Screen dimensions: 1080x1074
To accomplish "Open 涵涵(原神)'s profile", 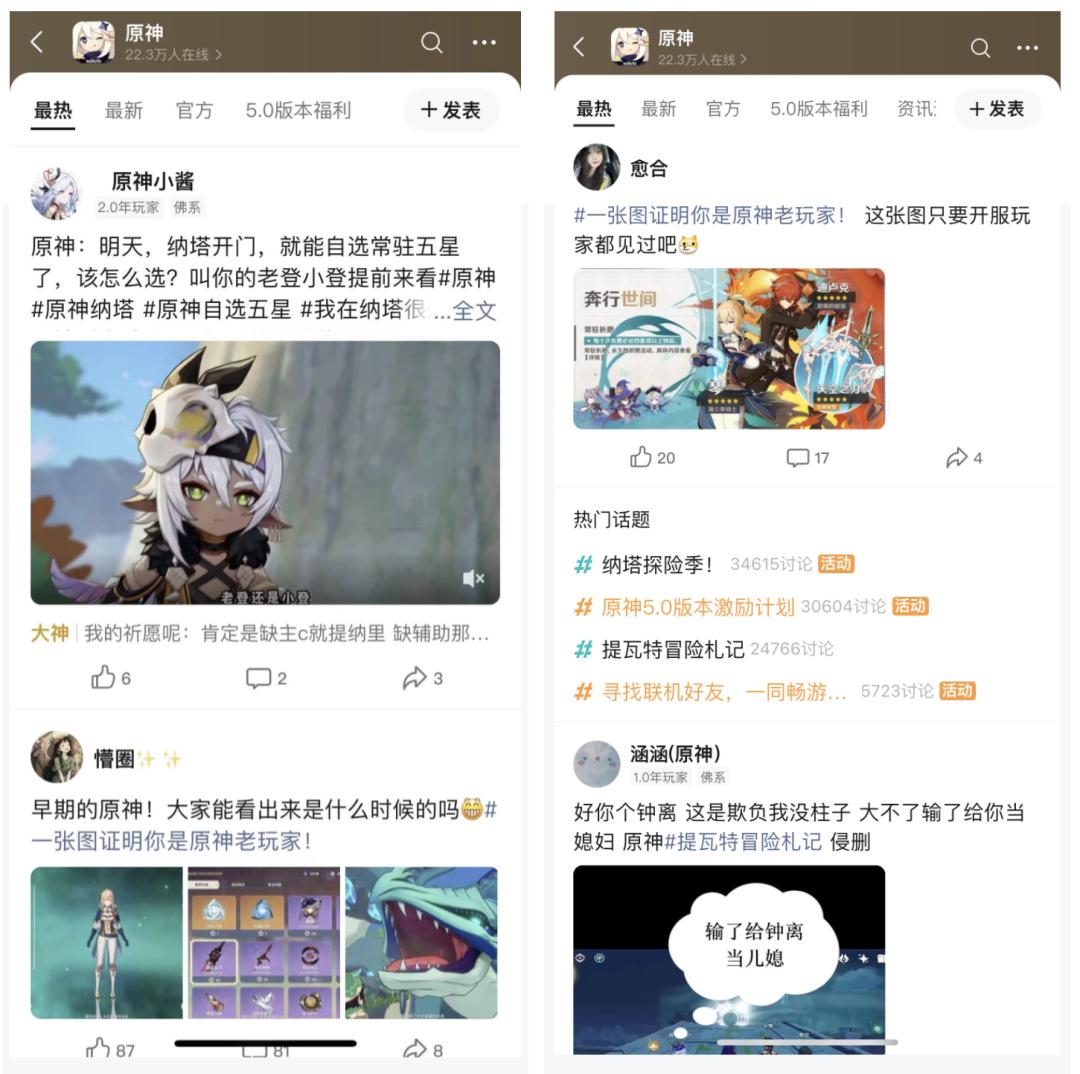I will click(x=597, y=764).
